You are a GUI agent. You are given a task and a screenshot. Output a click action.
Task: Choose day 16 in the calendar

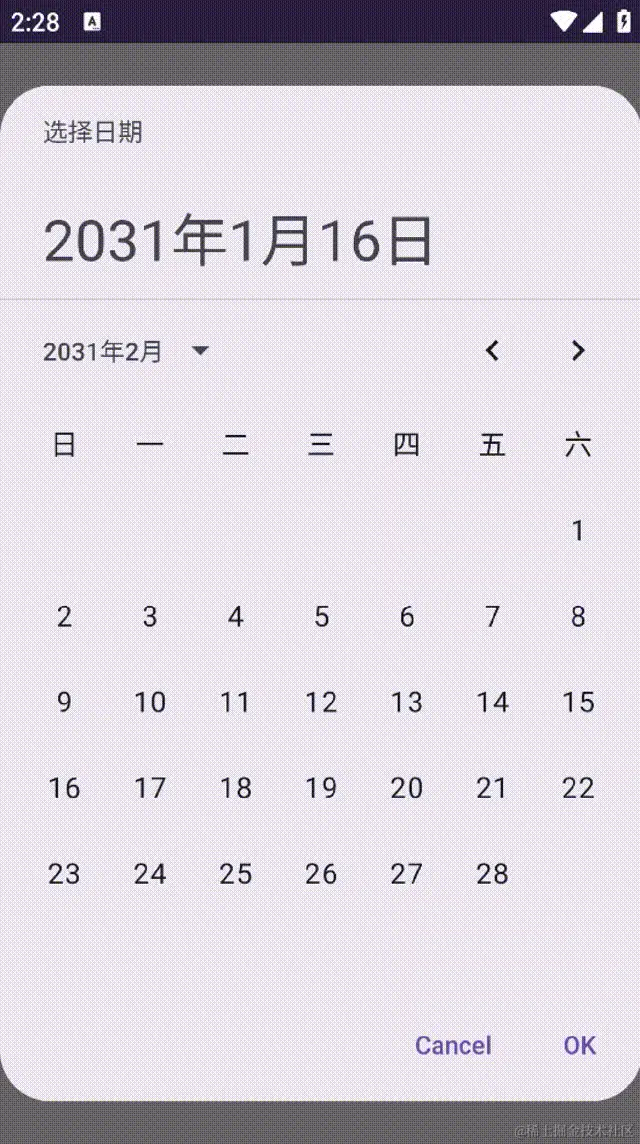click(x=64, y=789)
